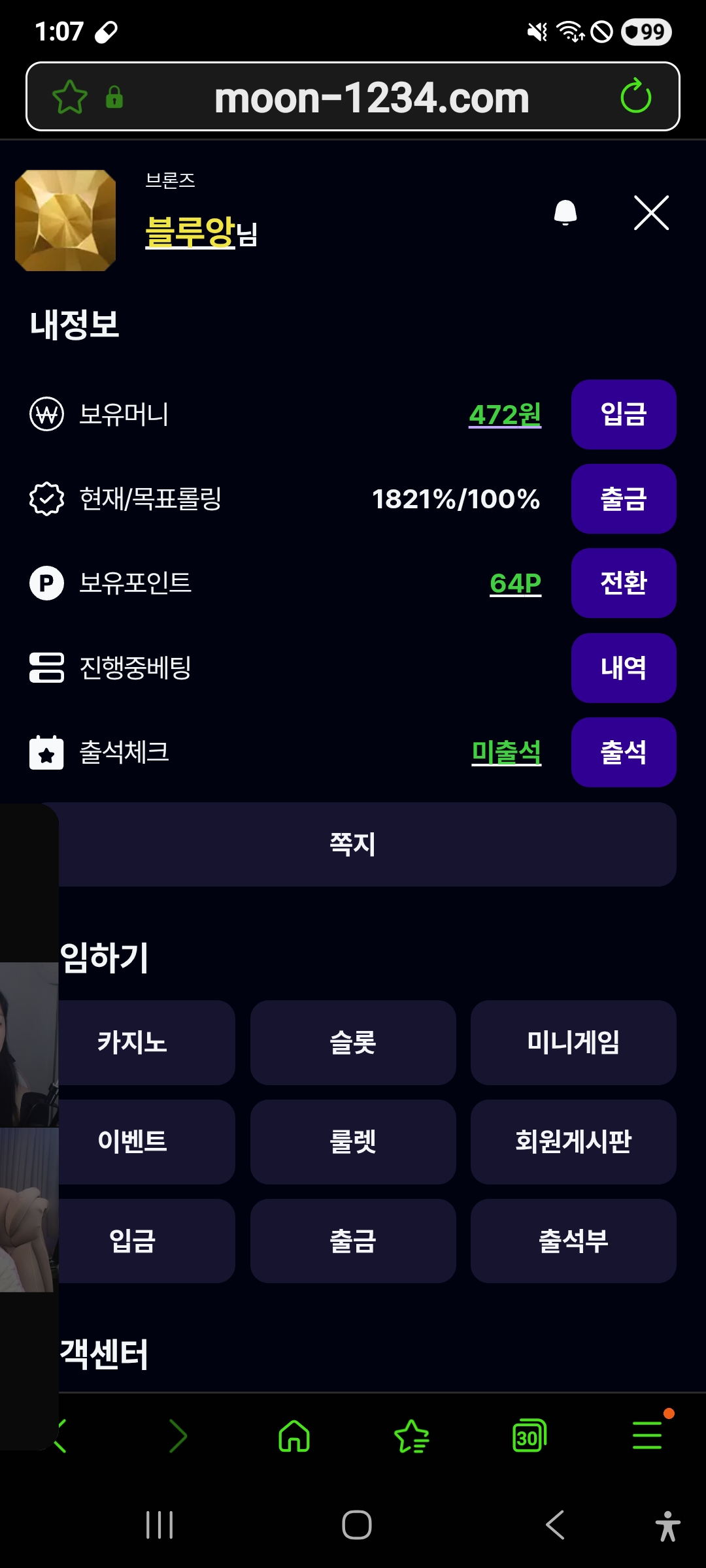706x1568 pixels.
Task: Tap the 472원 balance link
Action: point(505,415)
